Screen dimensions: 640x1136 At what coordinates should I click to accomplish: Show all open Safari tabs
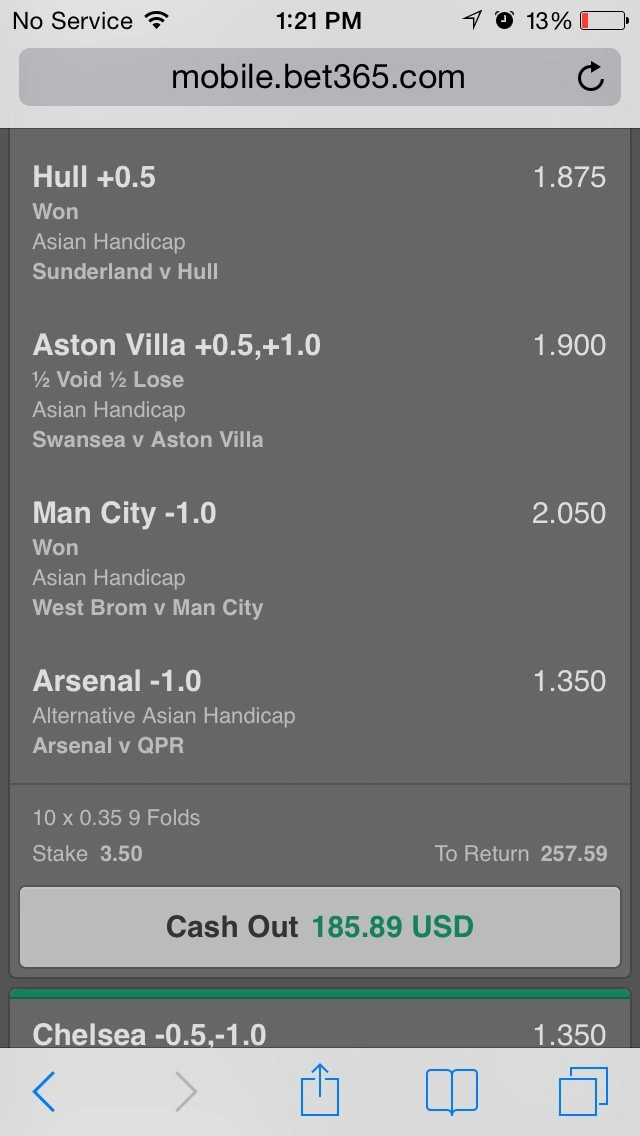point(583,1092)
